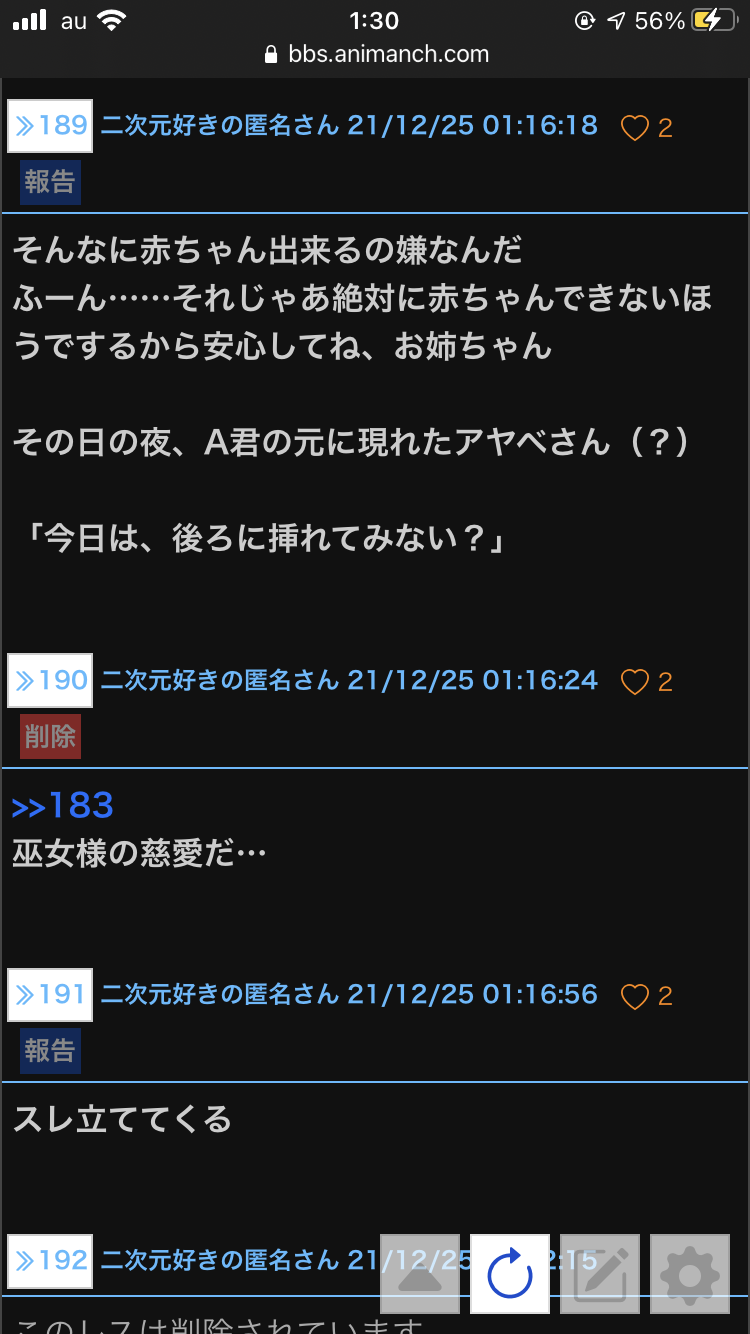This screenshot has height=1334, width=750.
Task: Delete post 190 via the 削除 button
Action: [50, 736]
